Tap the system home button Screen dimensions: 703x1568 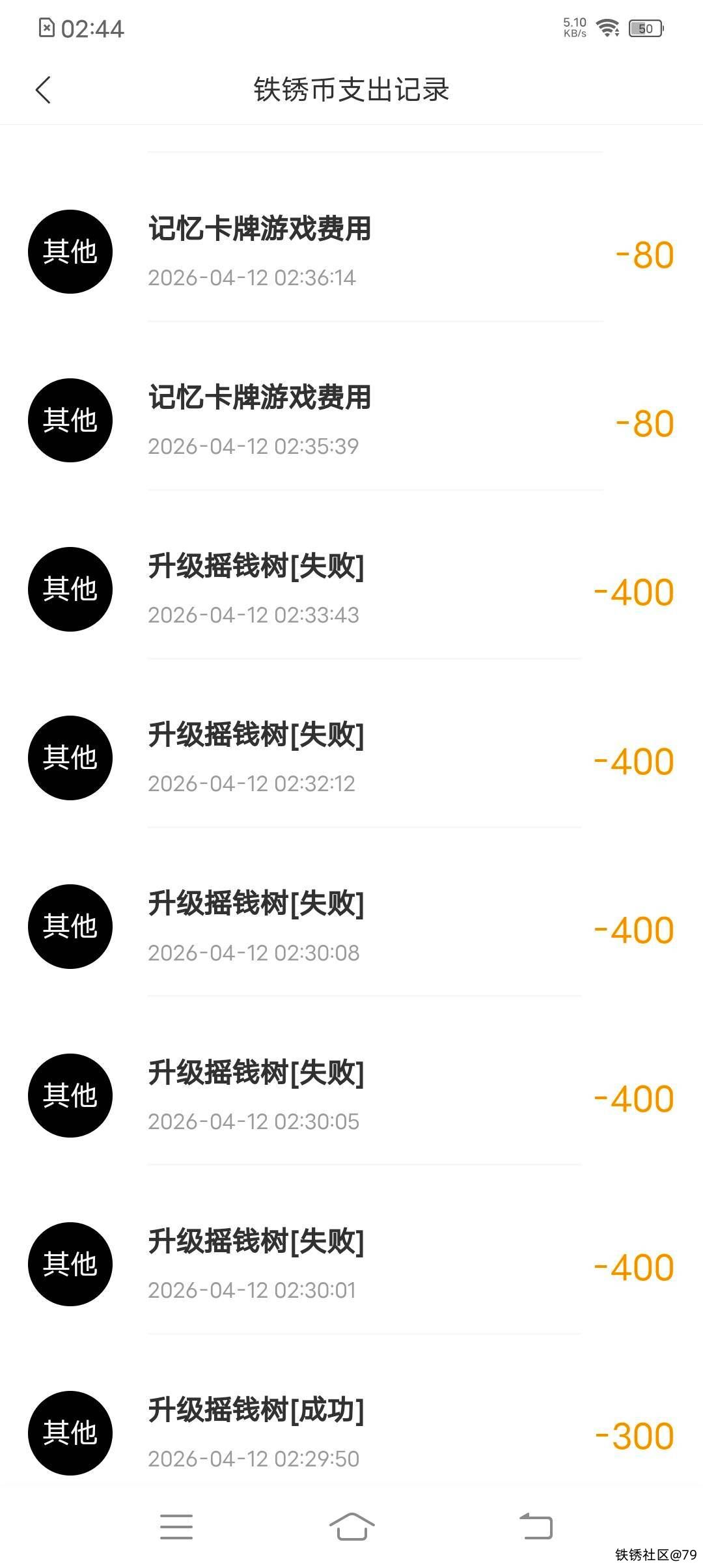click(351, 1526)
